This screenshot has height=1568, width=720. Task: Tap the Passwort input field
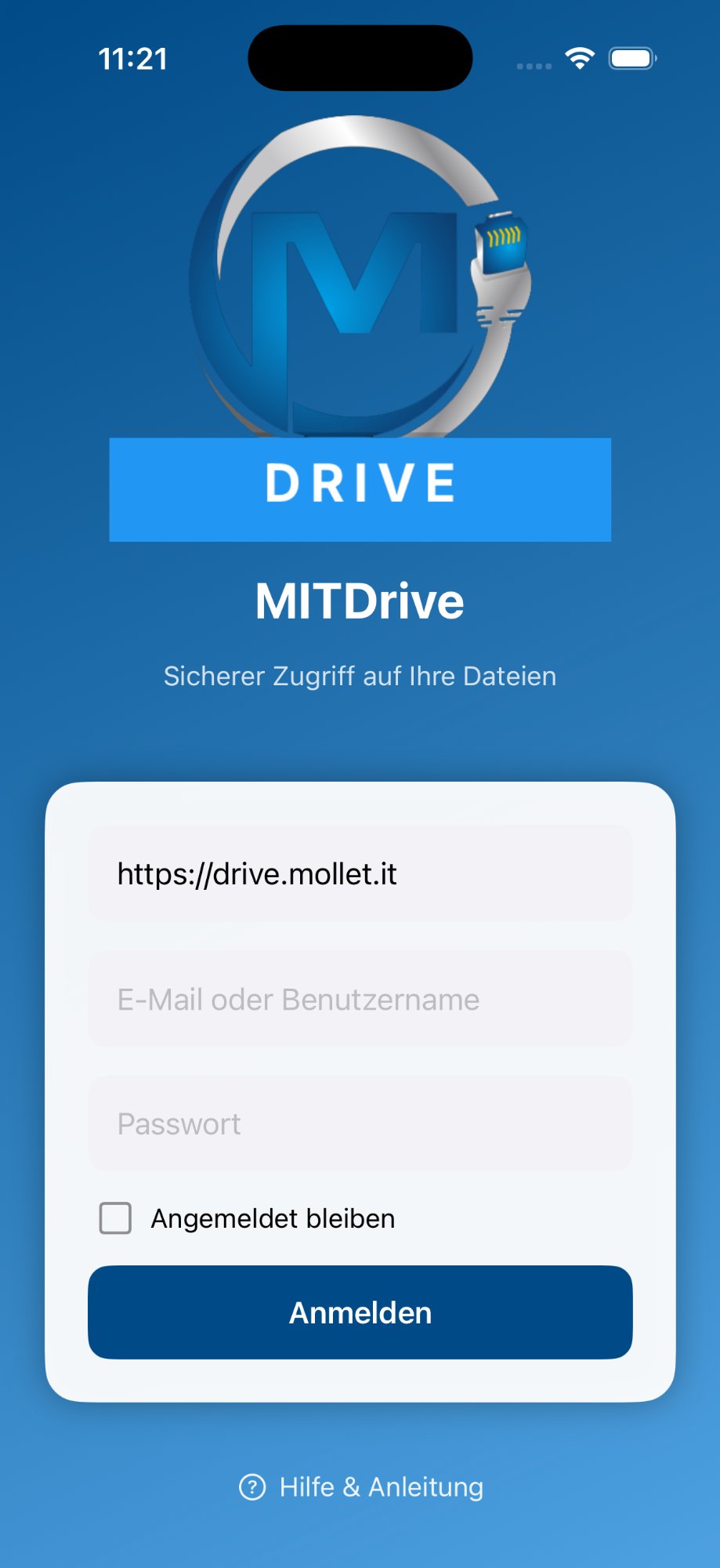pos(360,1123)
